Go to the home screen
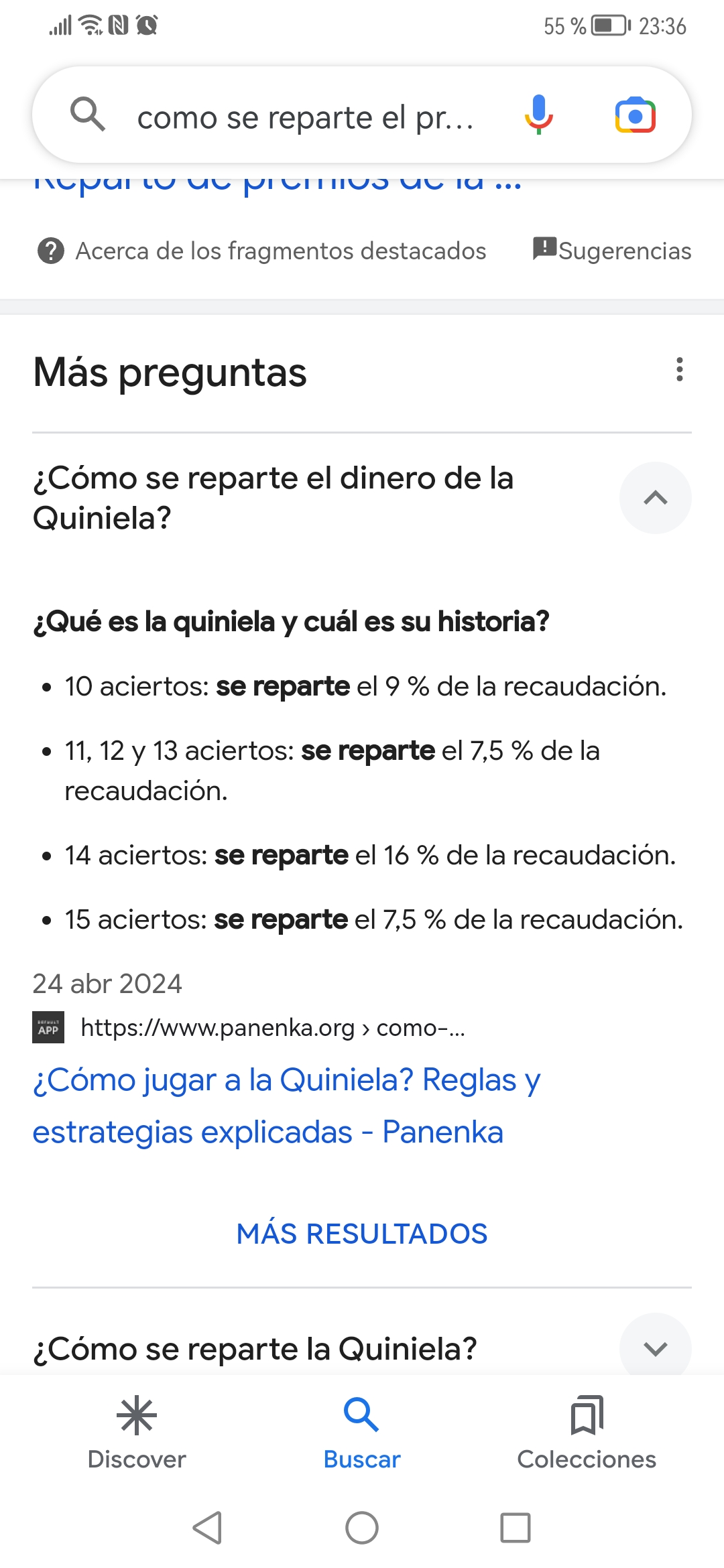Screen dimensions: 724x1568 [x=362, y=1528]
